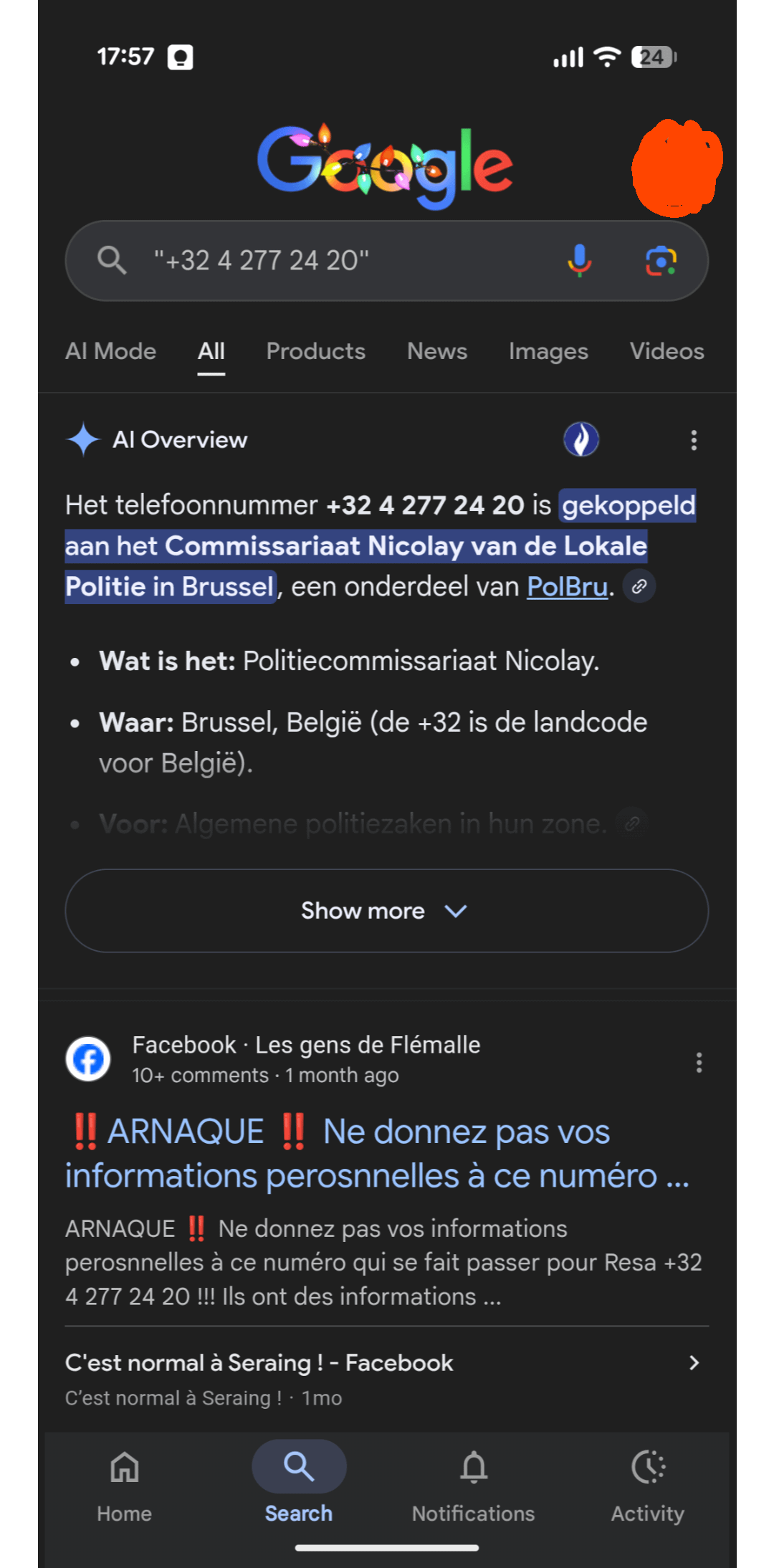Open the AI Overview options menu

693,440
